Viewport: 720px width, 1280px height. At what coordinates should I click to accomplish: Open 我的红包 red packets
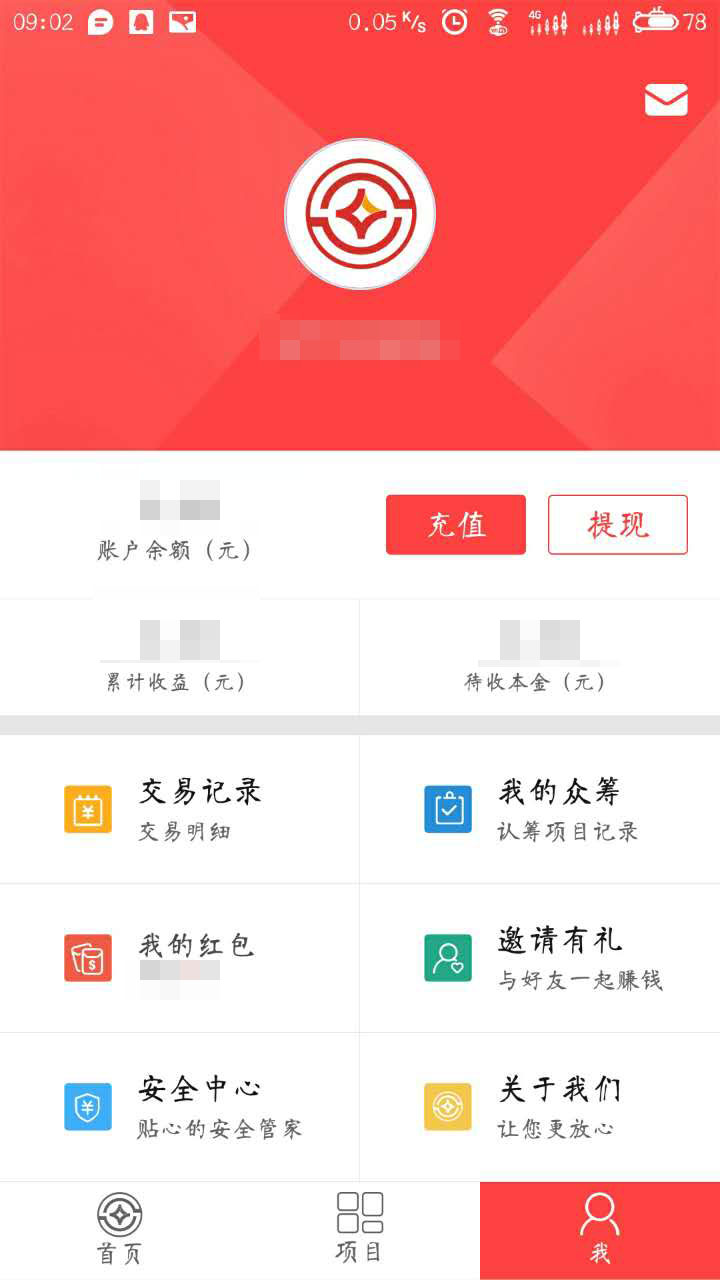(180, 957)
